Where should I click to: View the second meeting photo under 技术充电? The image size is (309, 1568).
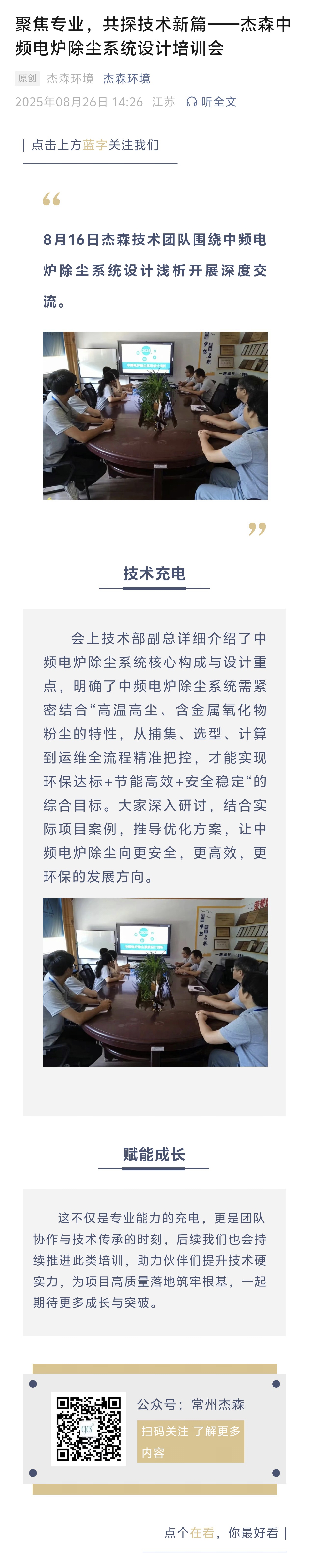(155, 981)
